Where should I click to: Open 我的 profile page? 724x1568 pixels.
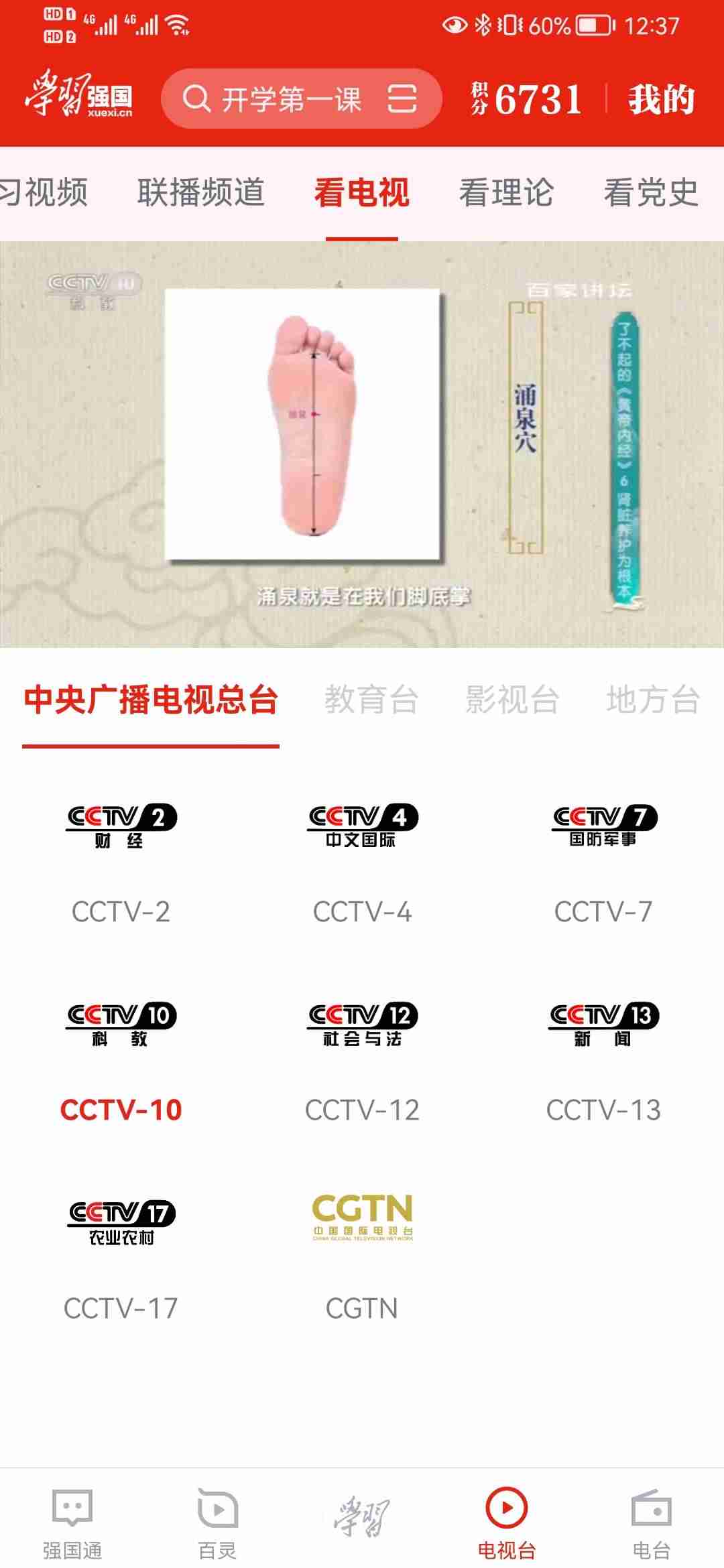[660, 99]
